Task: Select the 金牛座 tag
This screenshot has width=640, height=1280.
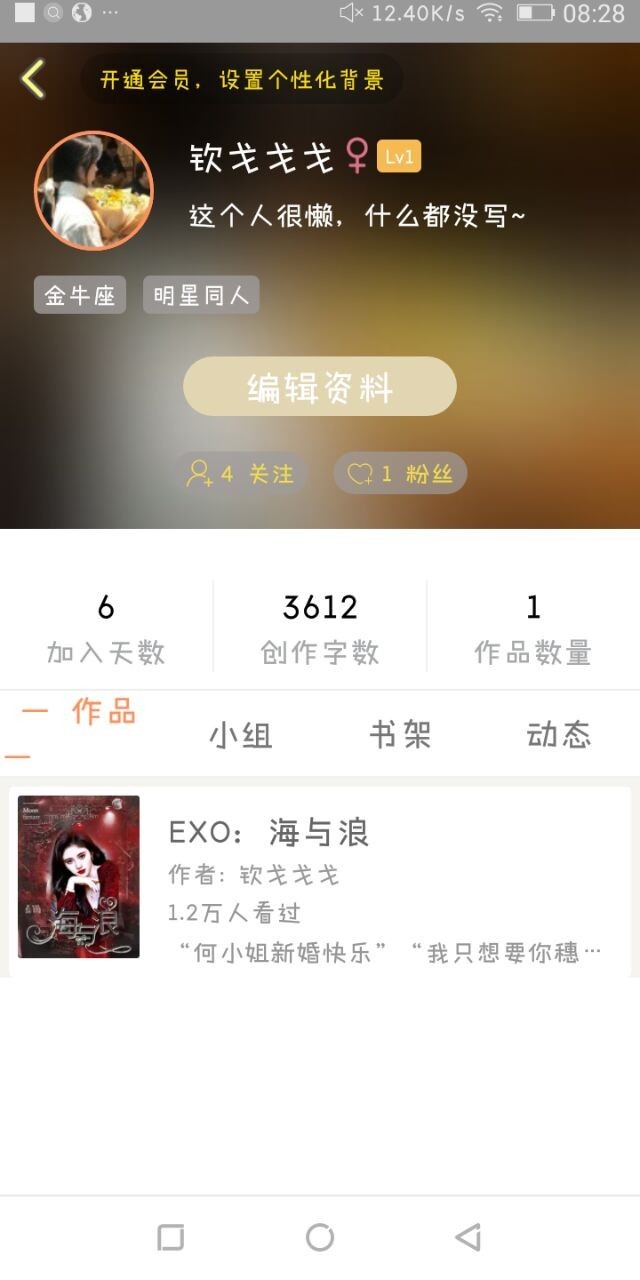Action: [x=80, y=296]
